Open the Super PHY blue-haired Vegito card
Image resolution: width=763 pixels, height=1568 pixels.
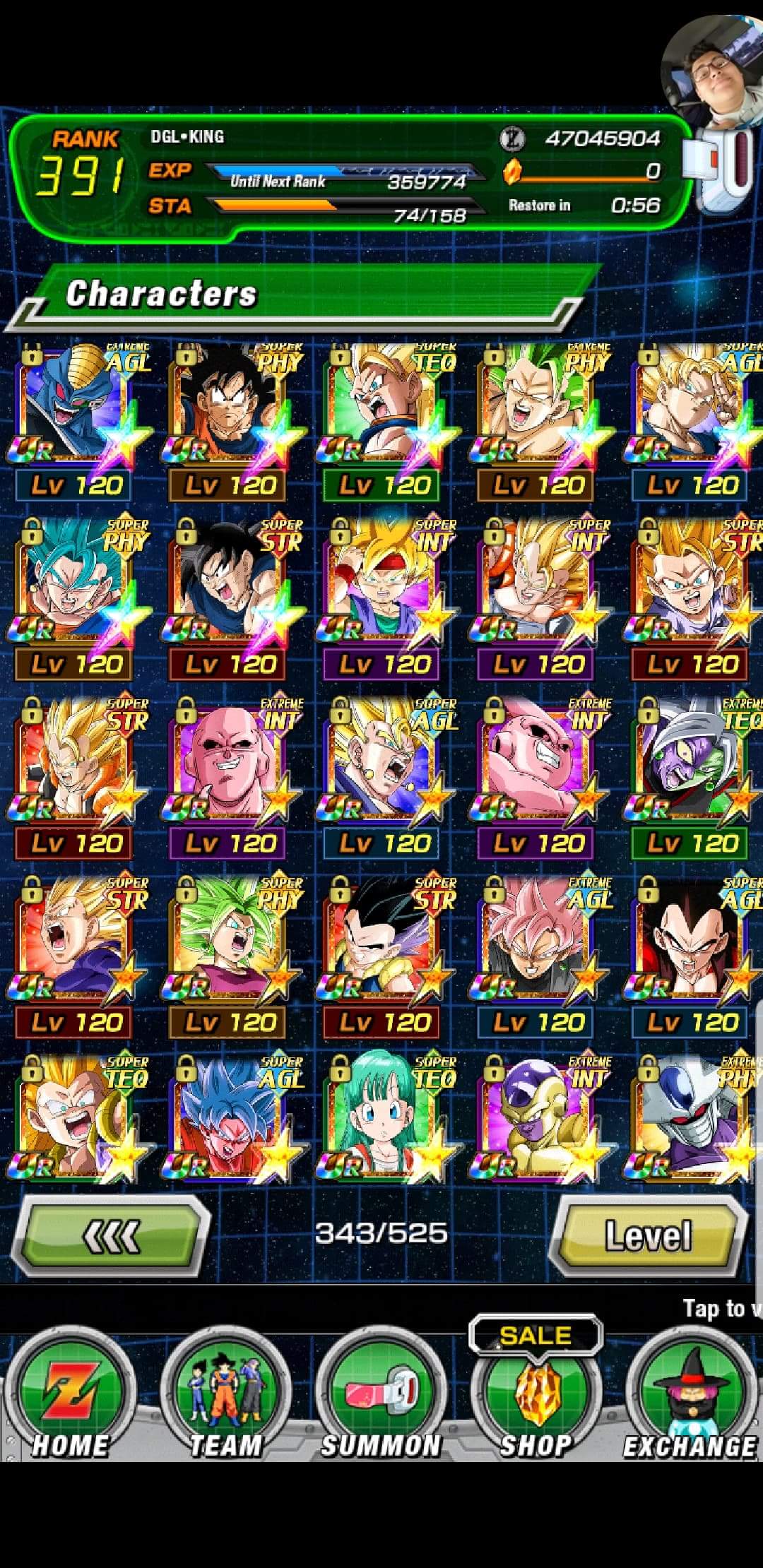coord(78,600)
